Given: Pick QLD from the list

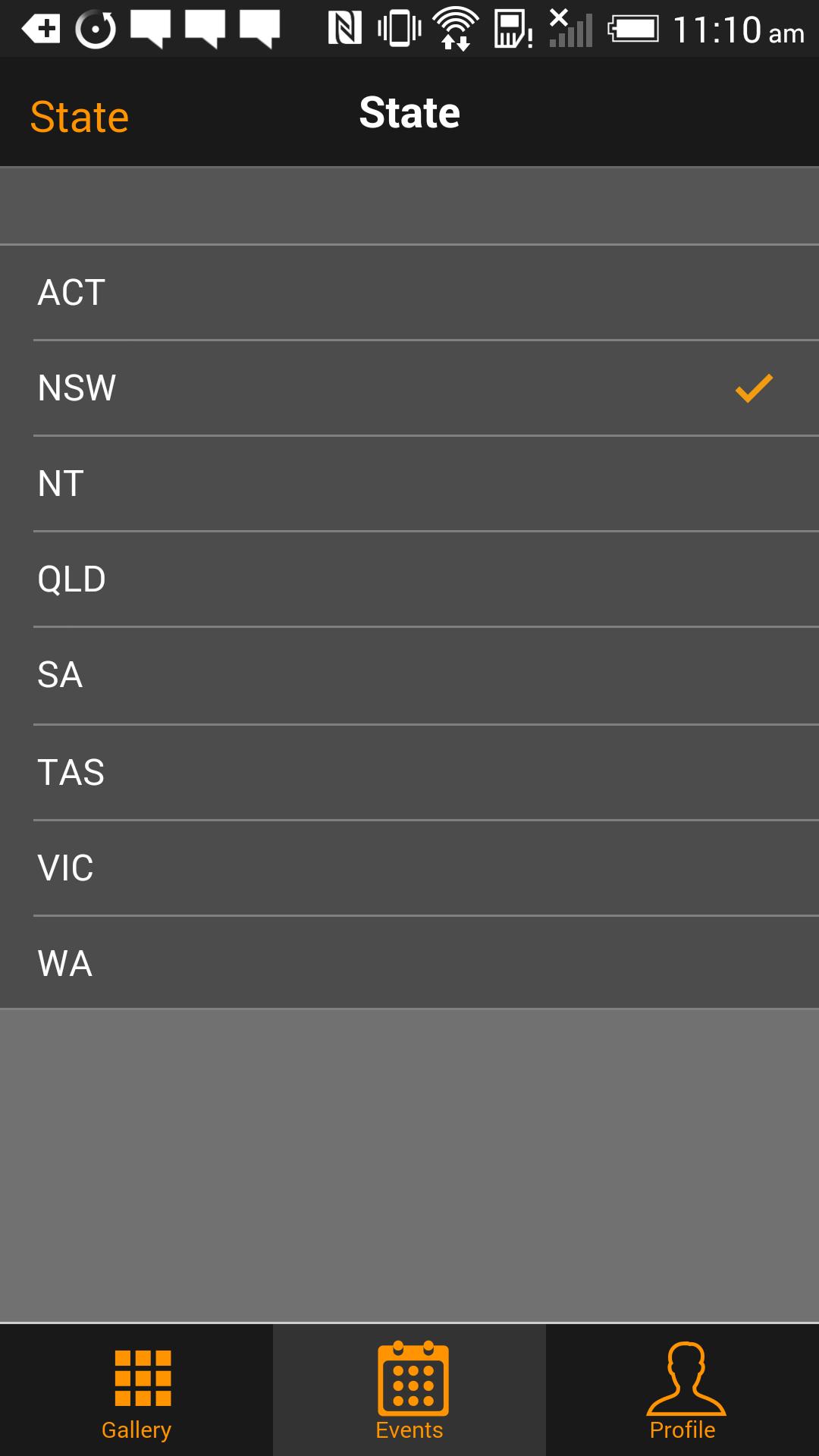Looking at the screenshot, I should (409, 579).
